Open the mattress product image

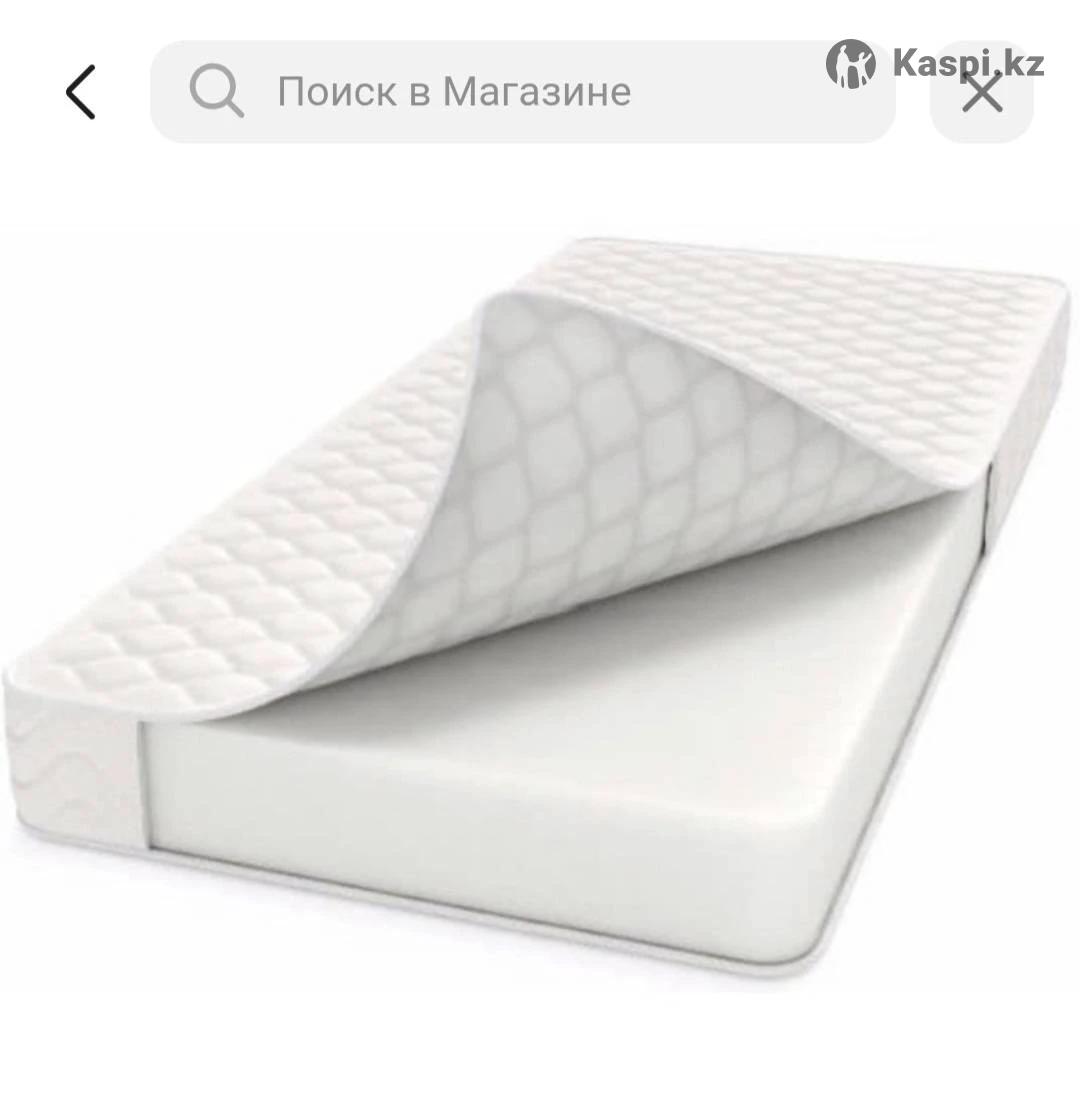coord(540,600)
